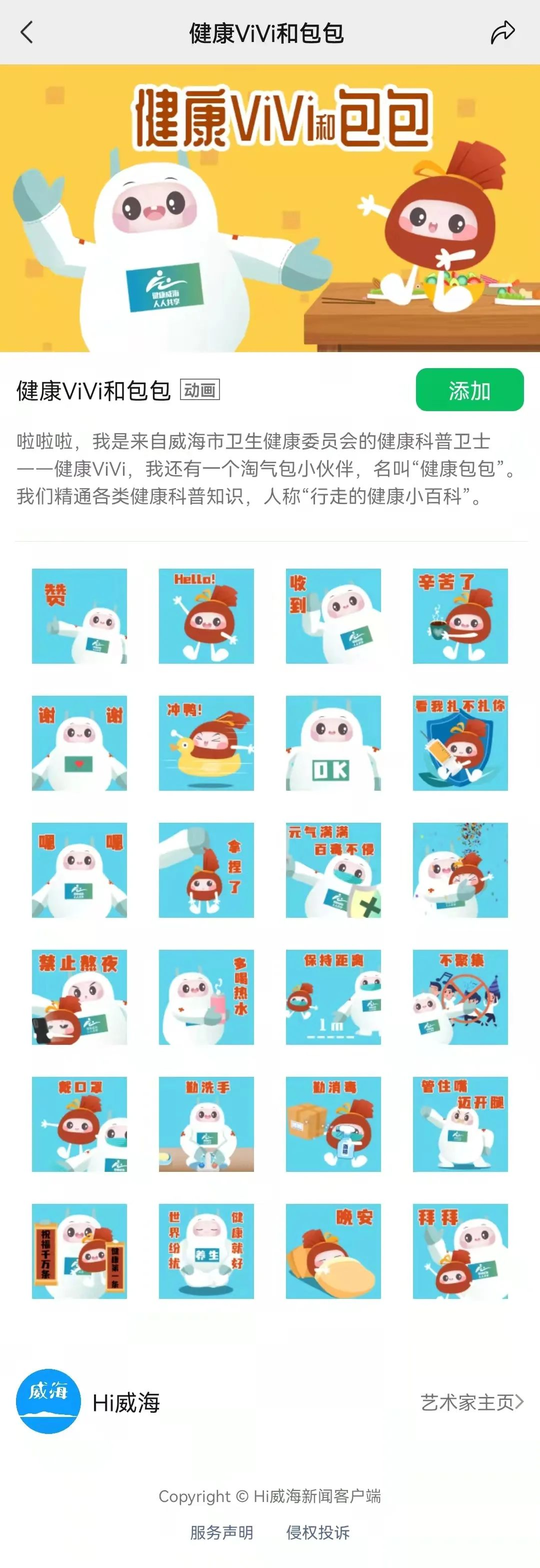This screenshot has height=1568, width=540.
Task: Open the 多喝热水 sticker
Action: point(206,997)
